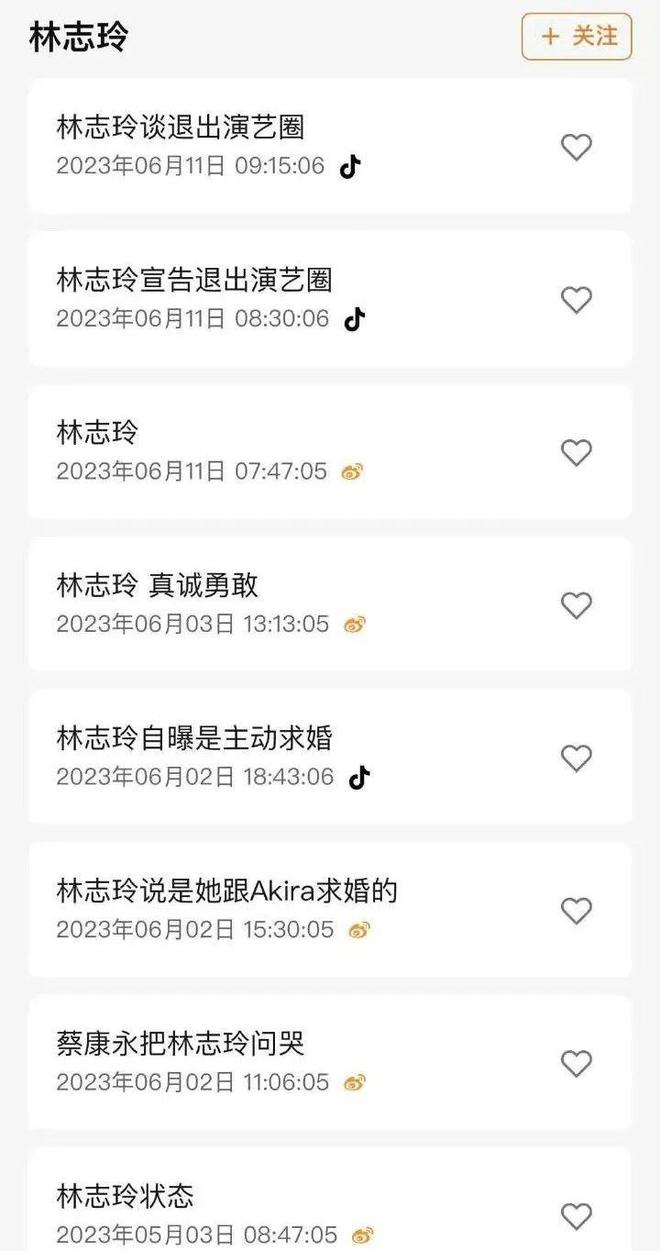660x1251 pixels.
Task: Open 蔡康永把林志玲问哭 entry
Action: pyautogui.click(x=330, y=1062)
